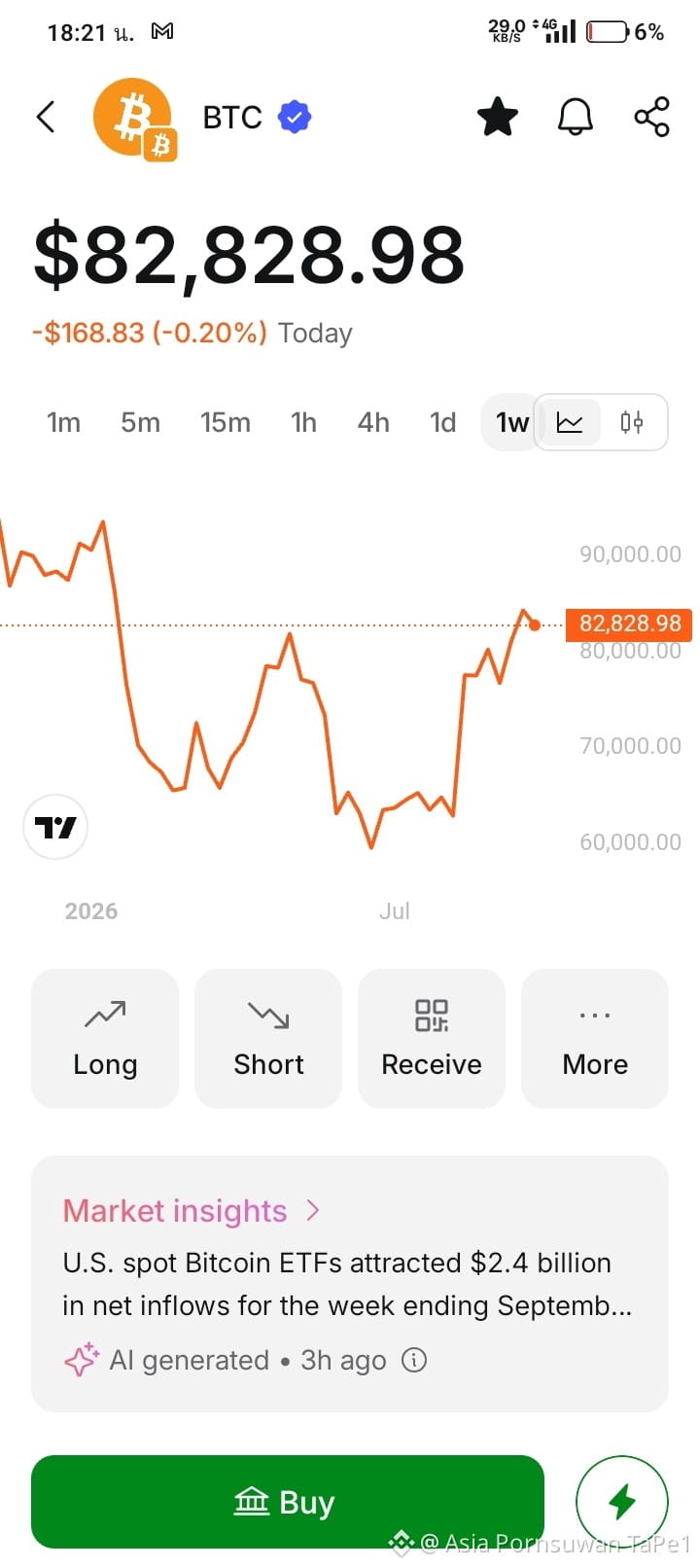Select the 1w chart interval

[511, 422]
